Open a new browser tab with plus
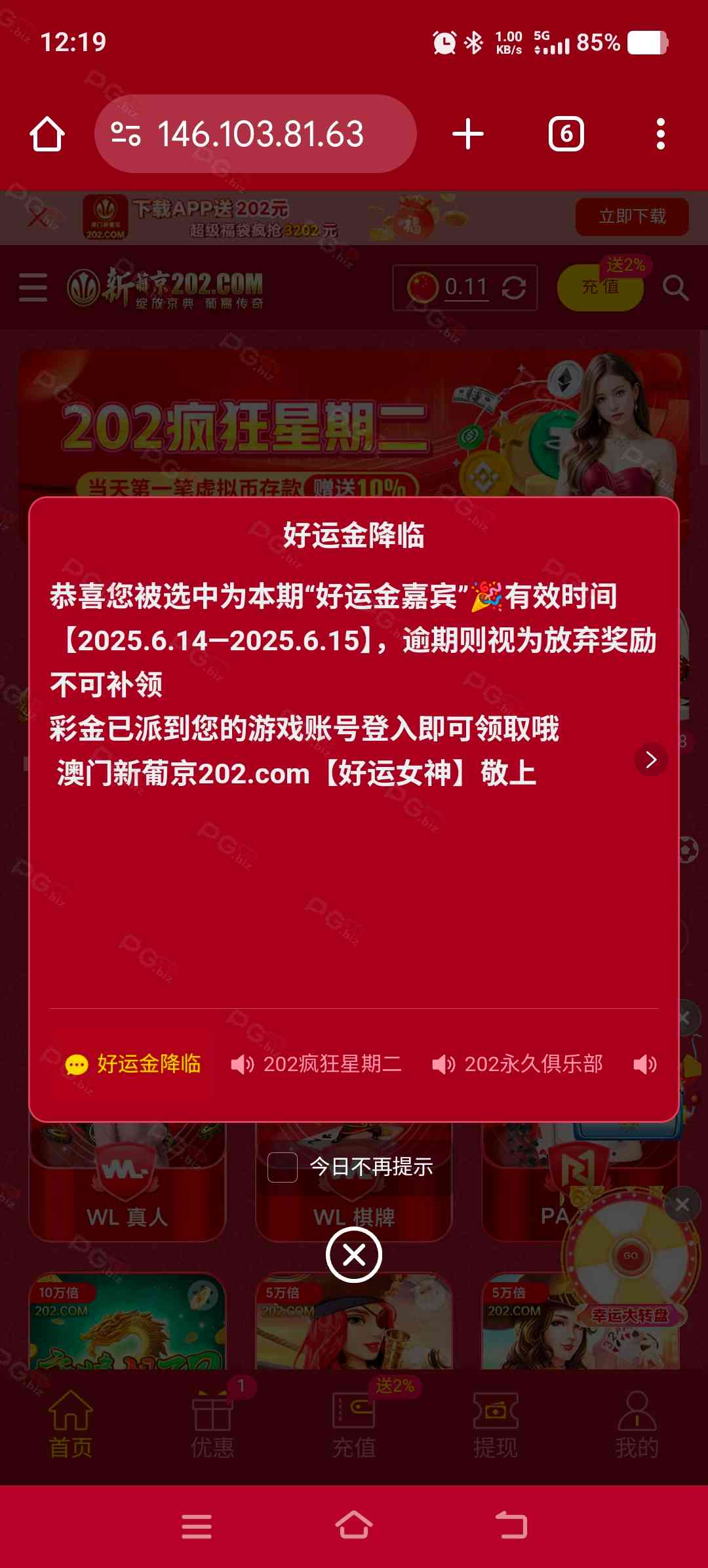The width and height of the screenshot is (708, 1568). pyautogui.click(x=468, y=134)
